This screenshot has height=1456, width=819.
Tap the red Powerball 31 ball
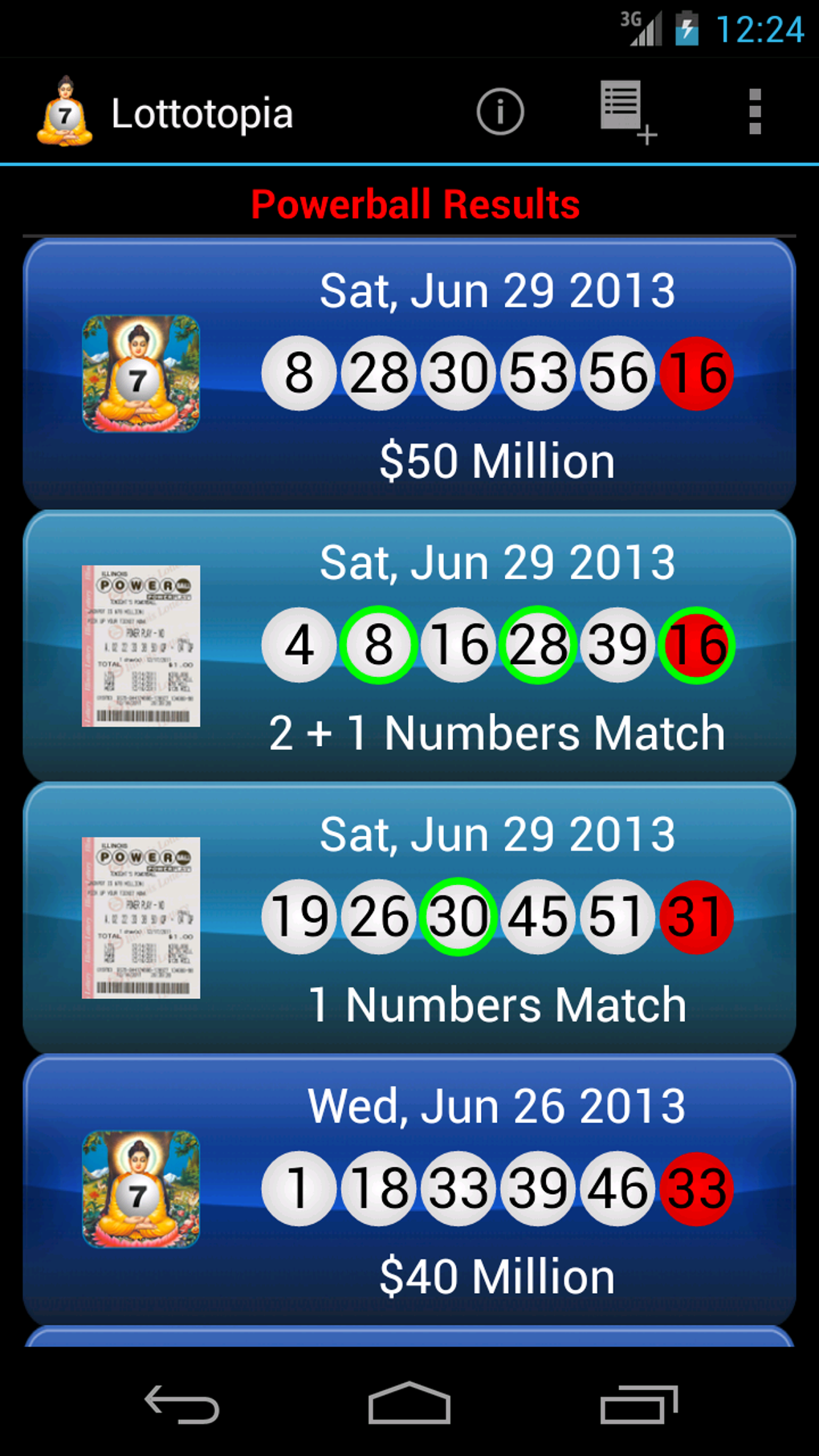point(695,916)
